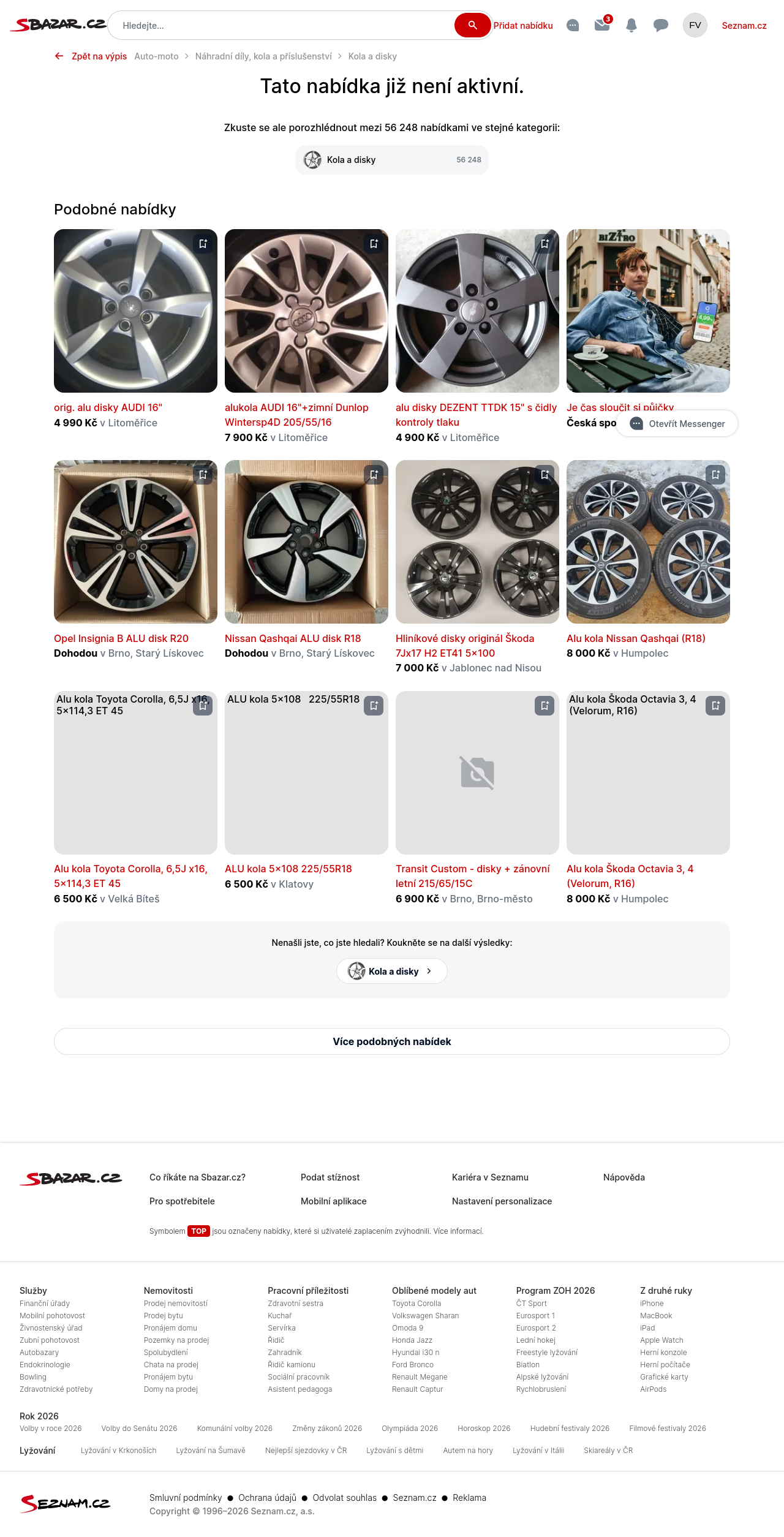Tap Otevřít Messenger button
The height and width of the screenshot is (1537, 784).
pyautogui.click(x=677, y=424)
